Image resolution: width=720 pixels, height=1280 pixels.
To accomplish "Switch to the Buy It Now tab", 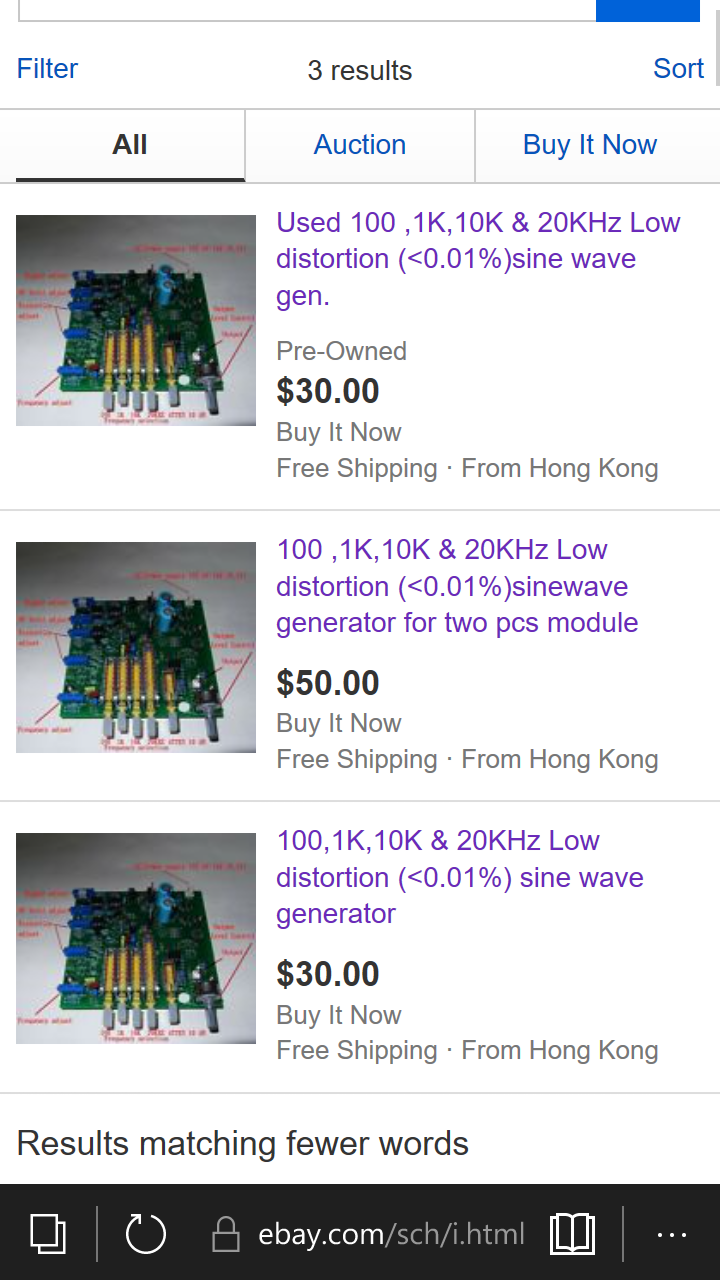I will tap(590, 145).
